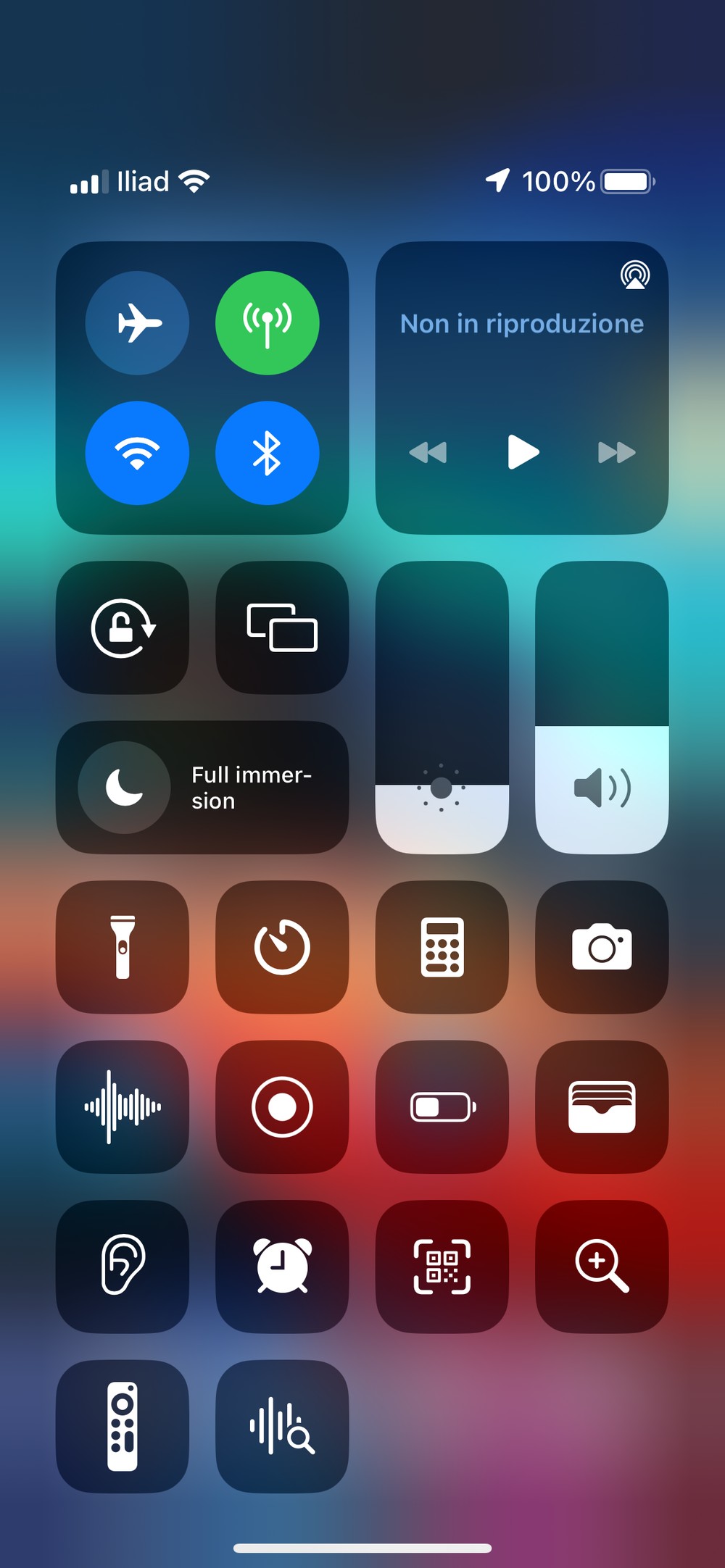
Task: Launch the QR code scanner
Action: coord(442,1267)
